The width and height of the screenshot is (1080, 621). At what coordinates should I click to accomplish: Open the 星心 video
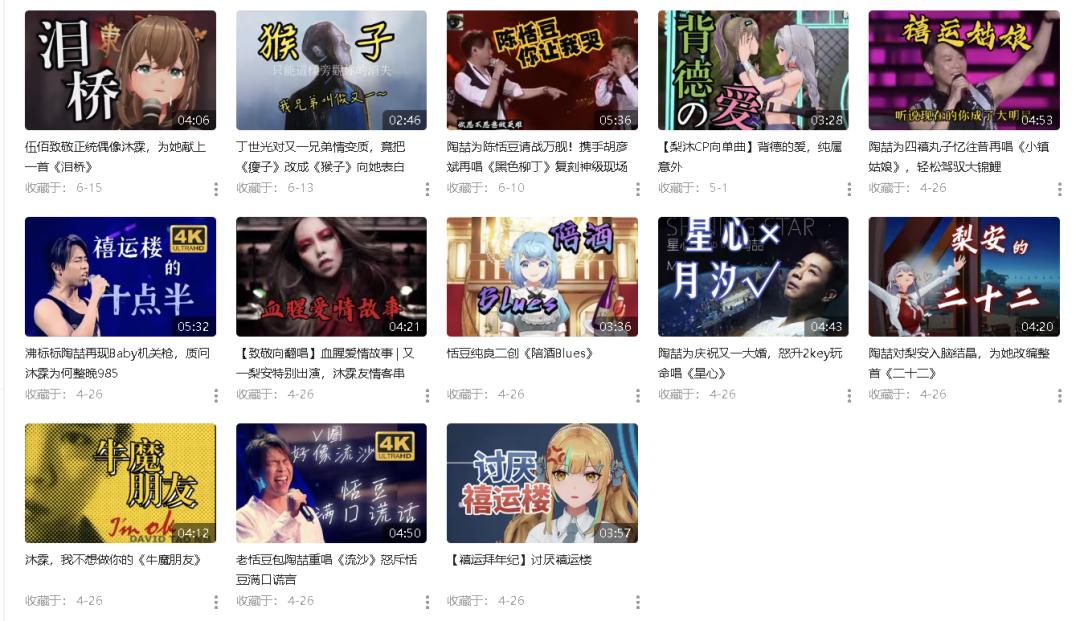753,277
